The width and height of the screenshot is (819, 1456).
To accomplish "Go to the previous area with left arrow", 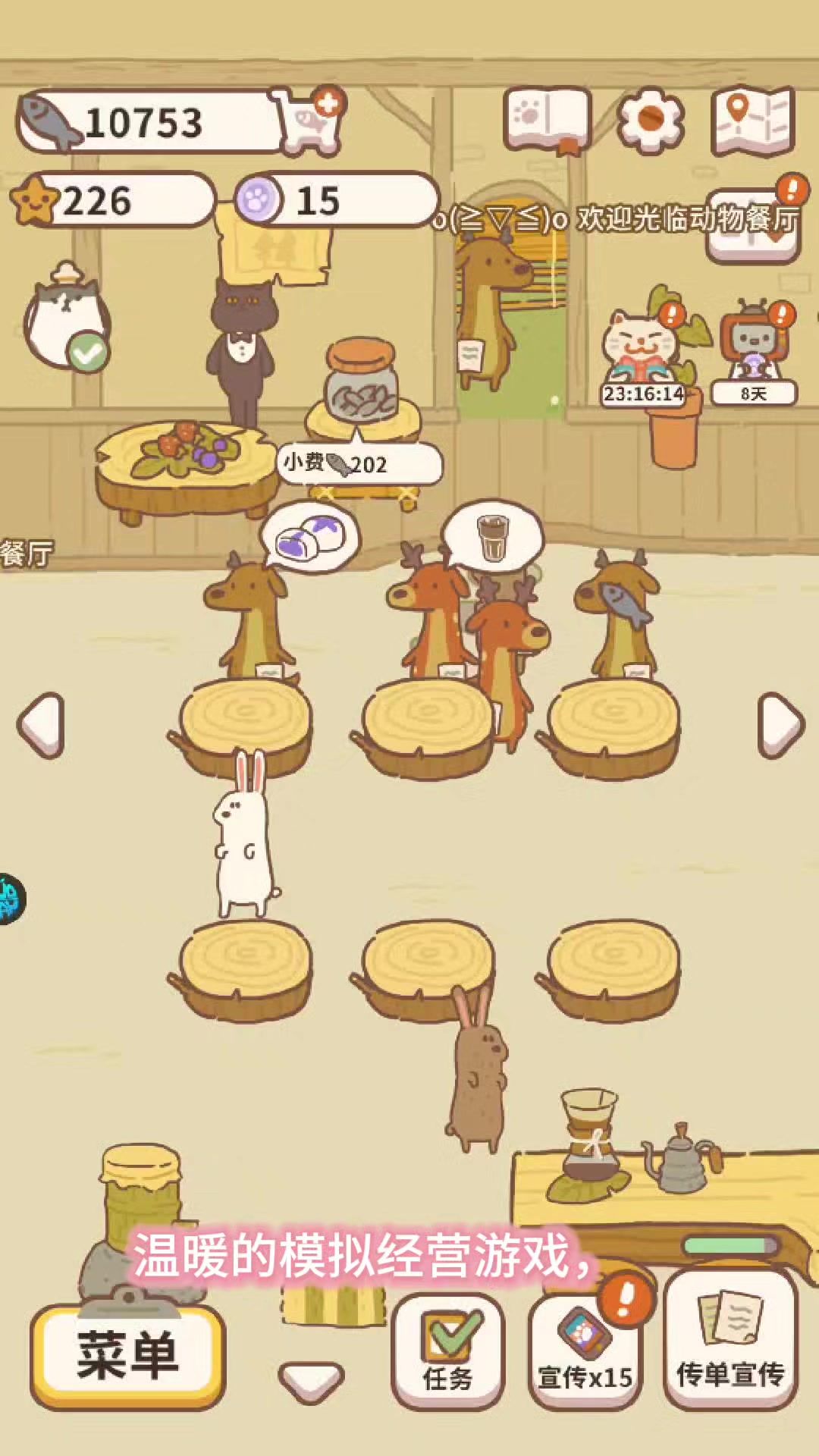I will [x=42, y=724].
